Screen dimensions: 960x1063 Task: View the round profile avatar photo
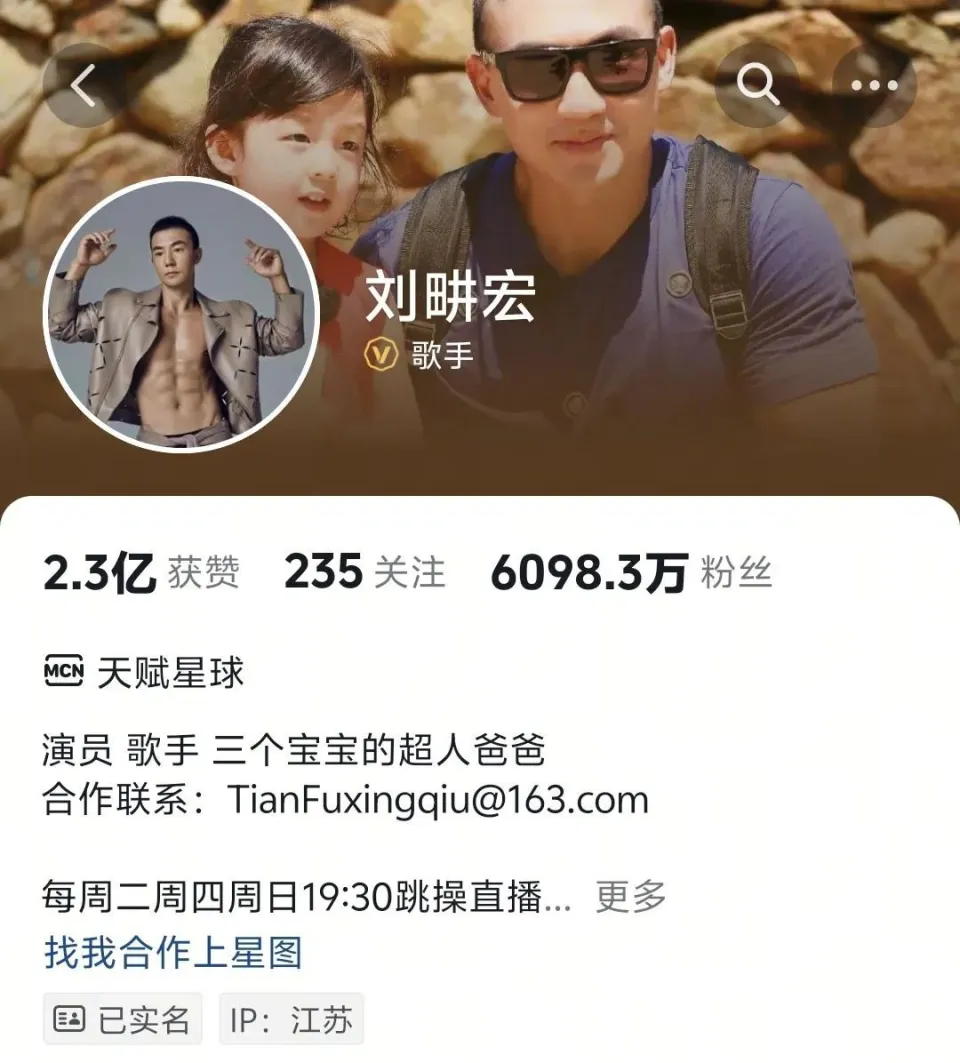[181, 315]
